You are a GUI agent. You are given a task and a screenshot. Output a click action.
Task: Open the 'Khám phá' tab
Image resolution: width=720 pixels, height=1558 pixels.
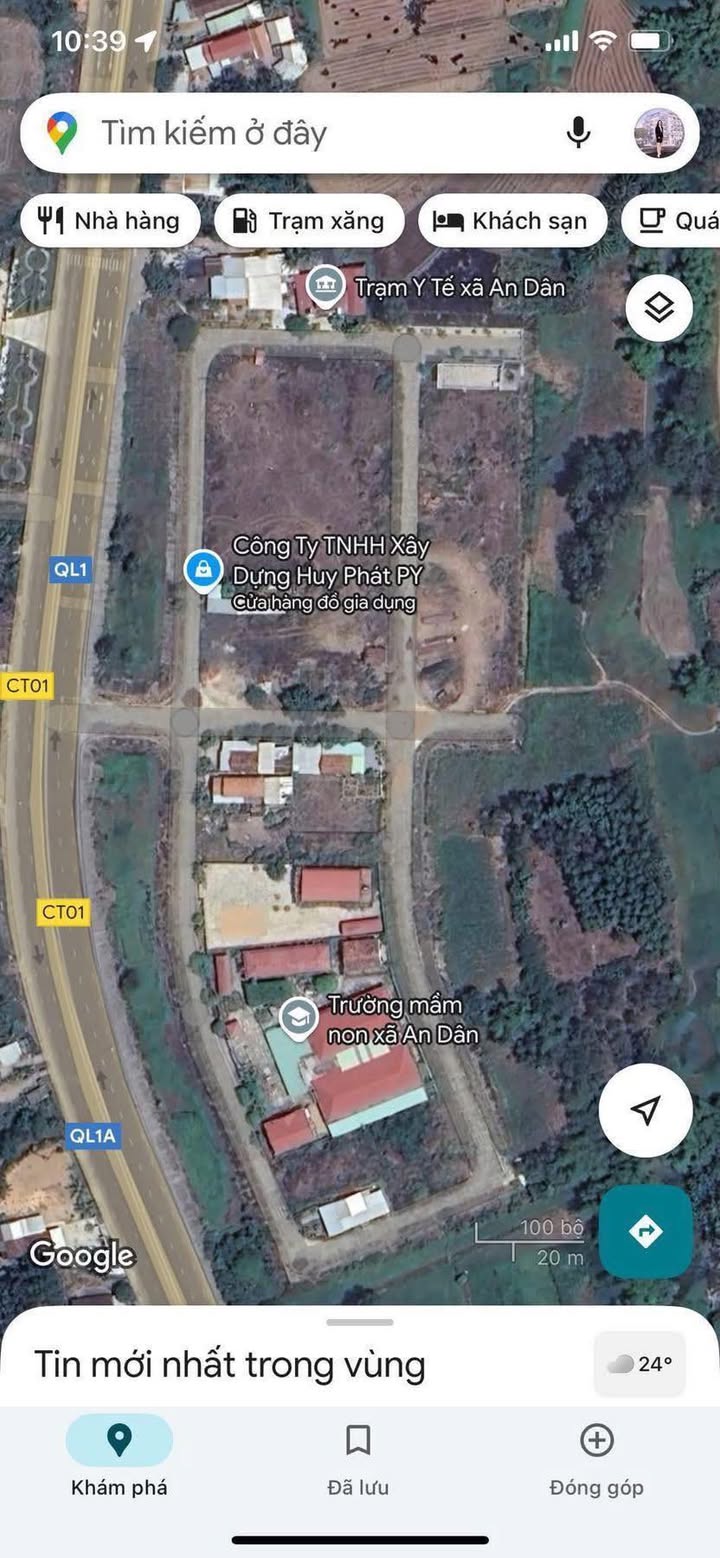click(119, 1458)
